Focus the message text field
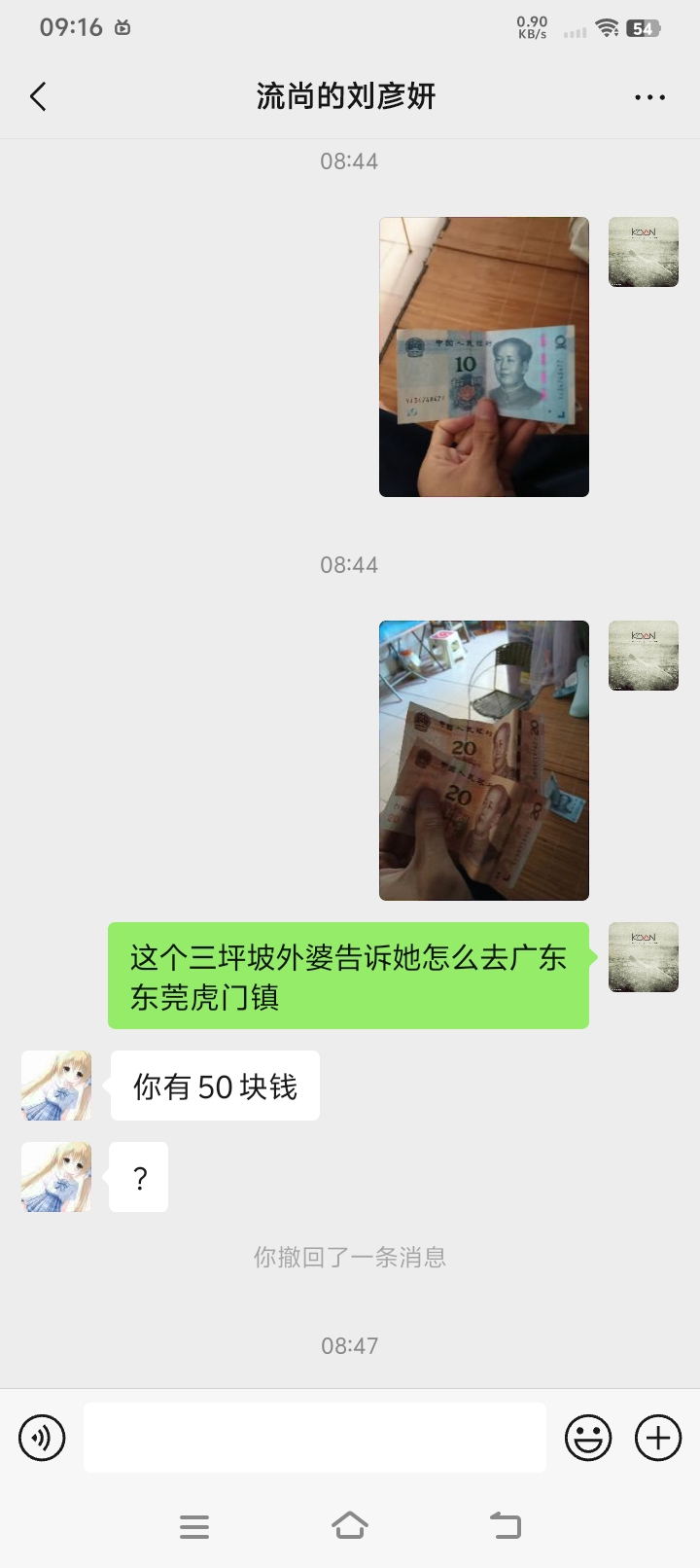The image size is (700, 1568). [x=314, y=1438]
